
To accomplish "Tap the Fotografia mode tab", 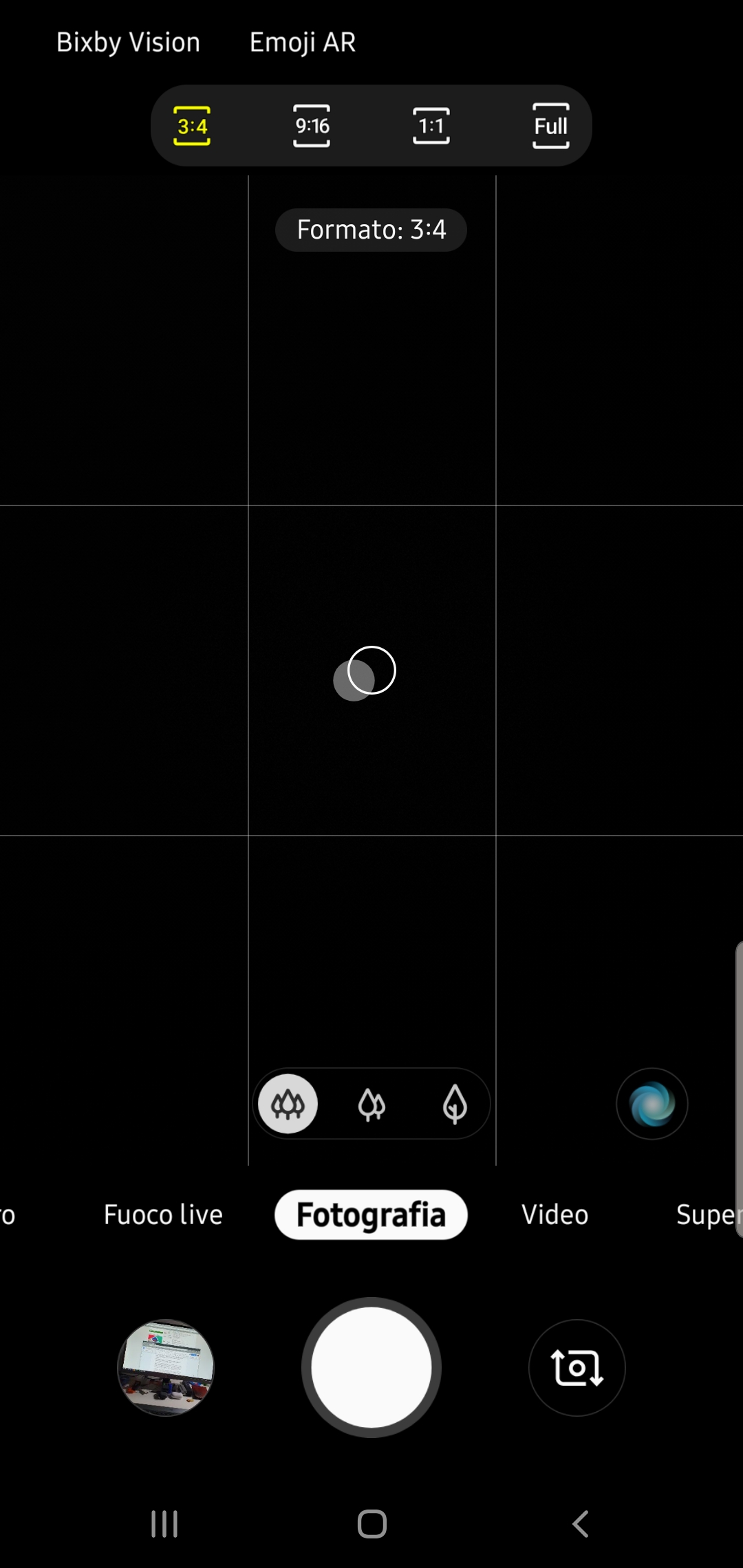I will pos(371,1215).
